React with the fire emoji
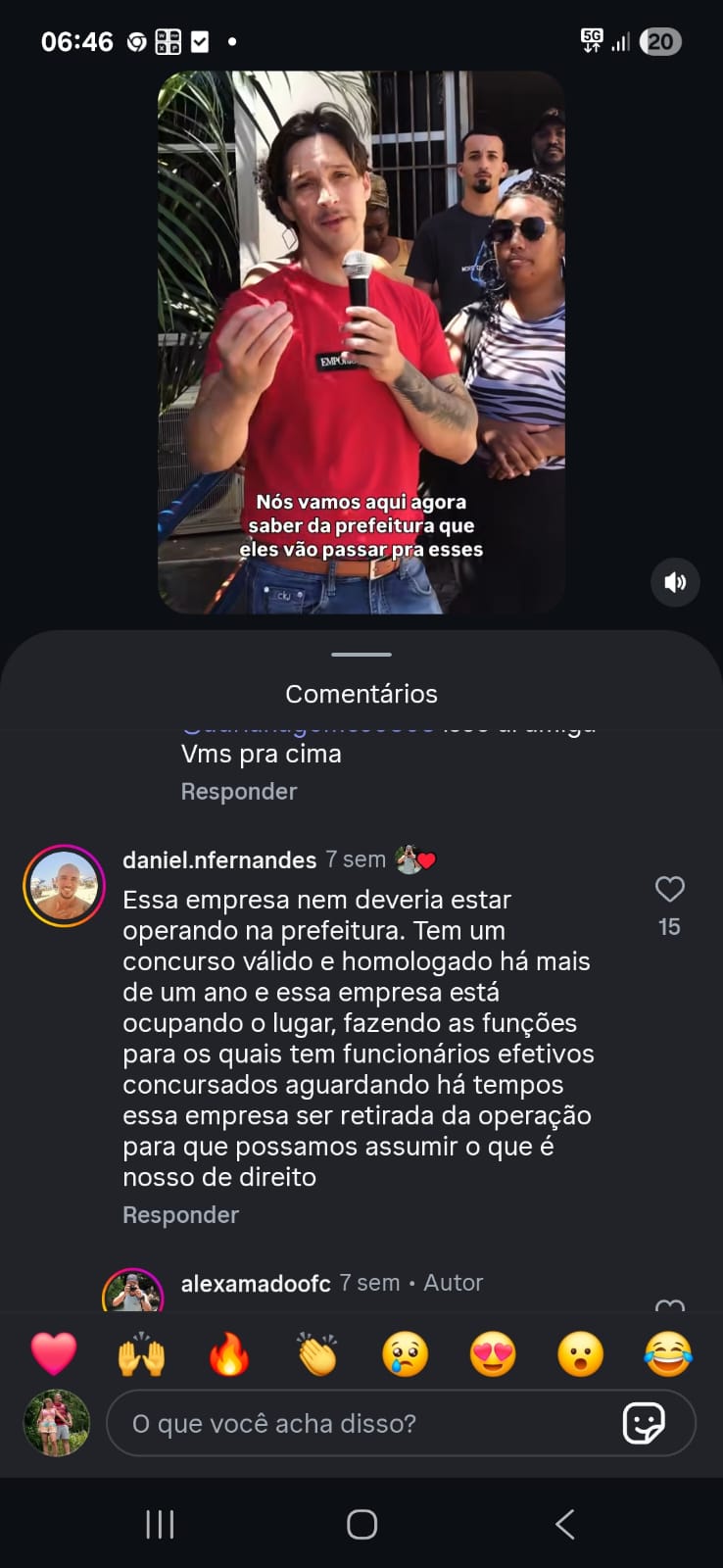This screenshot has height=1568, width=723. tap(229, 1353)
